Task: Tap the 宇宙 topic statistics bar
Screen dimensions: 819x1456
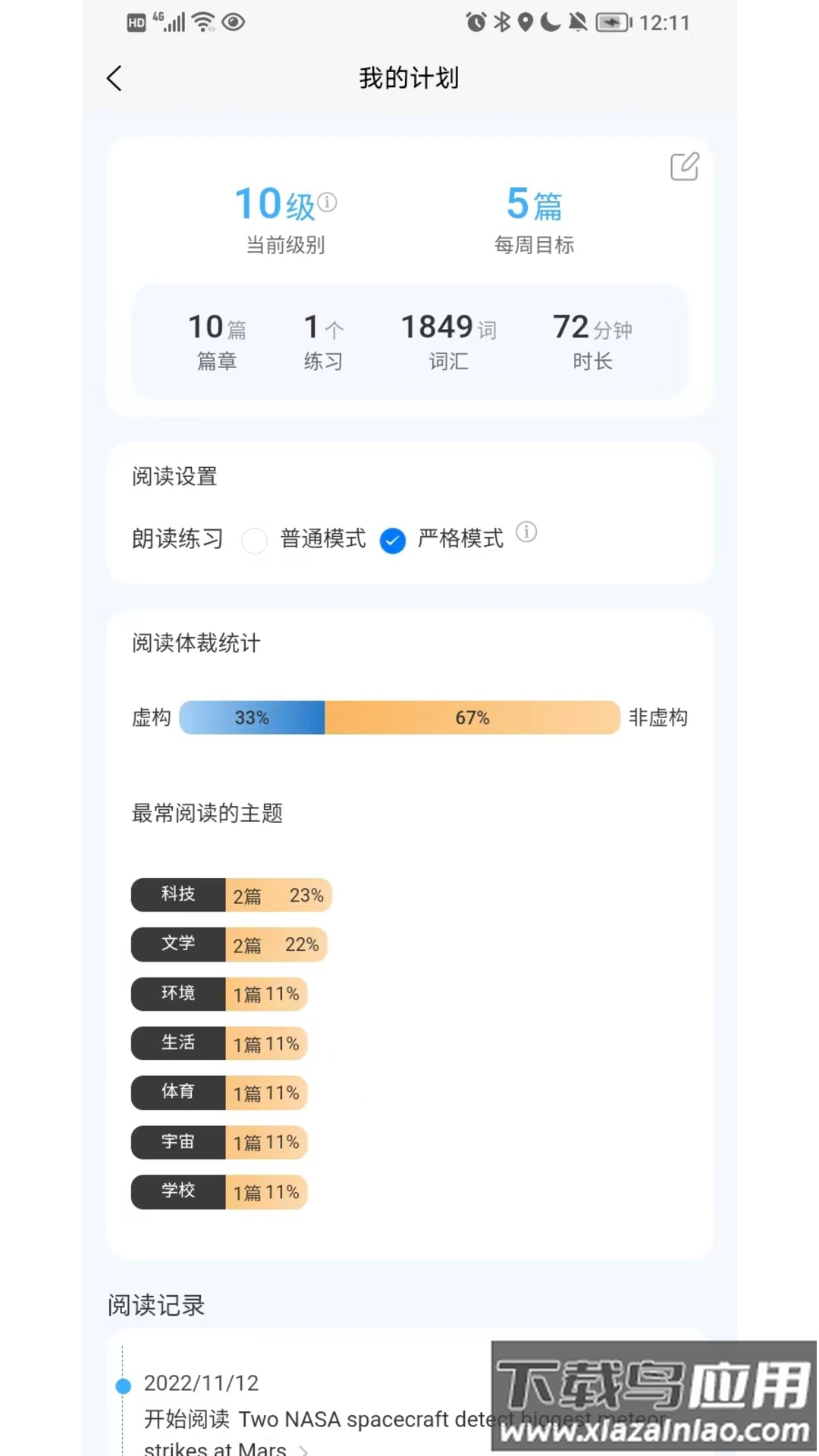Action: click(x=219, y=1142)
